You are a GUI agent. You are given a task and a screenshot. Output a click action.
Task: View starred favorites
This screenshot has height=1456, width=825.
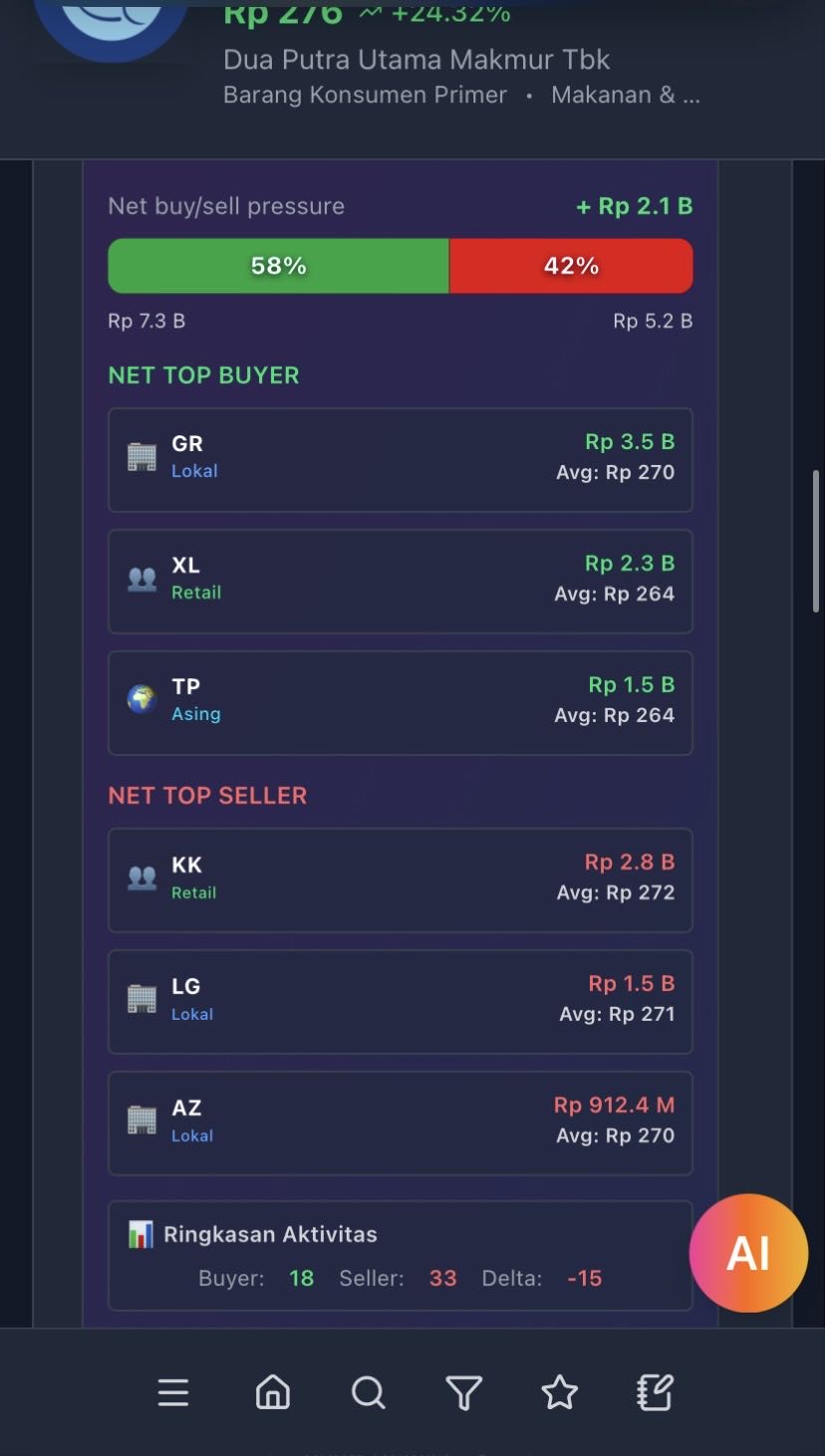[x=559, y=1392]
